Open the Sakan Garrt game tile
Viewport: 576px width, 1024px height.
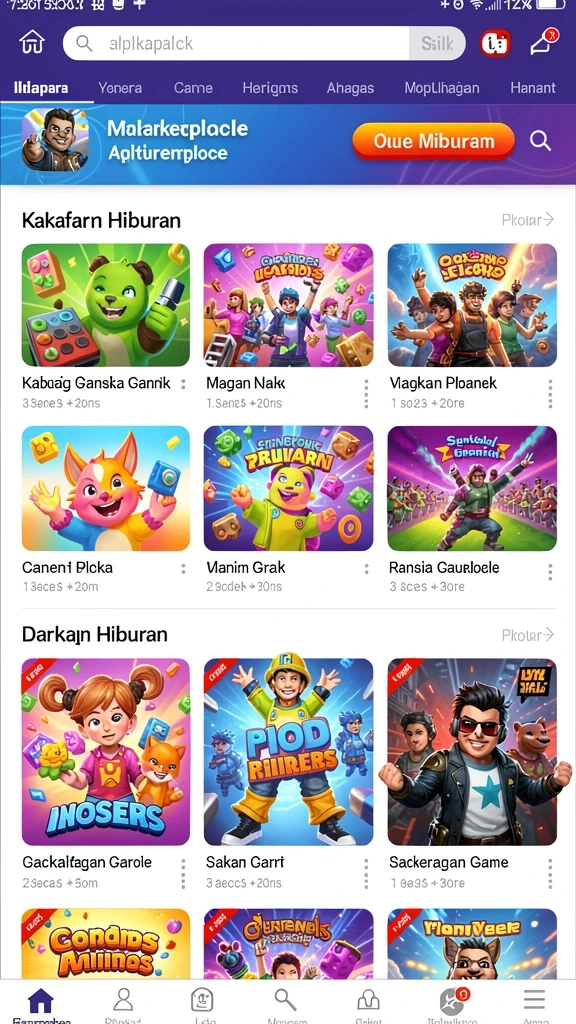pos(289,752)
